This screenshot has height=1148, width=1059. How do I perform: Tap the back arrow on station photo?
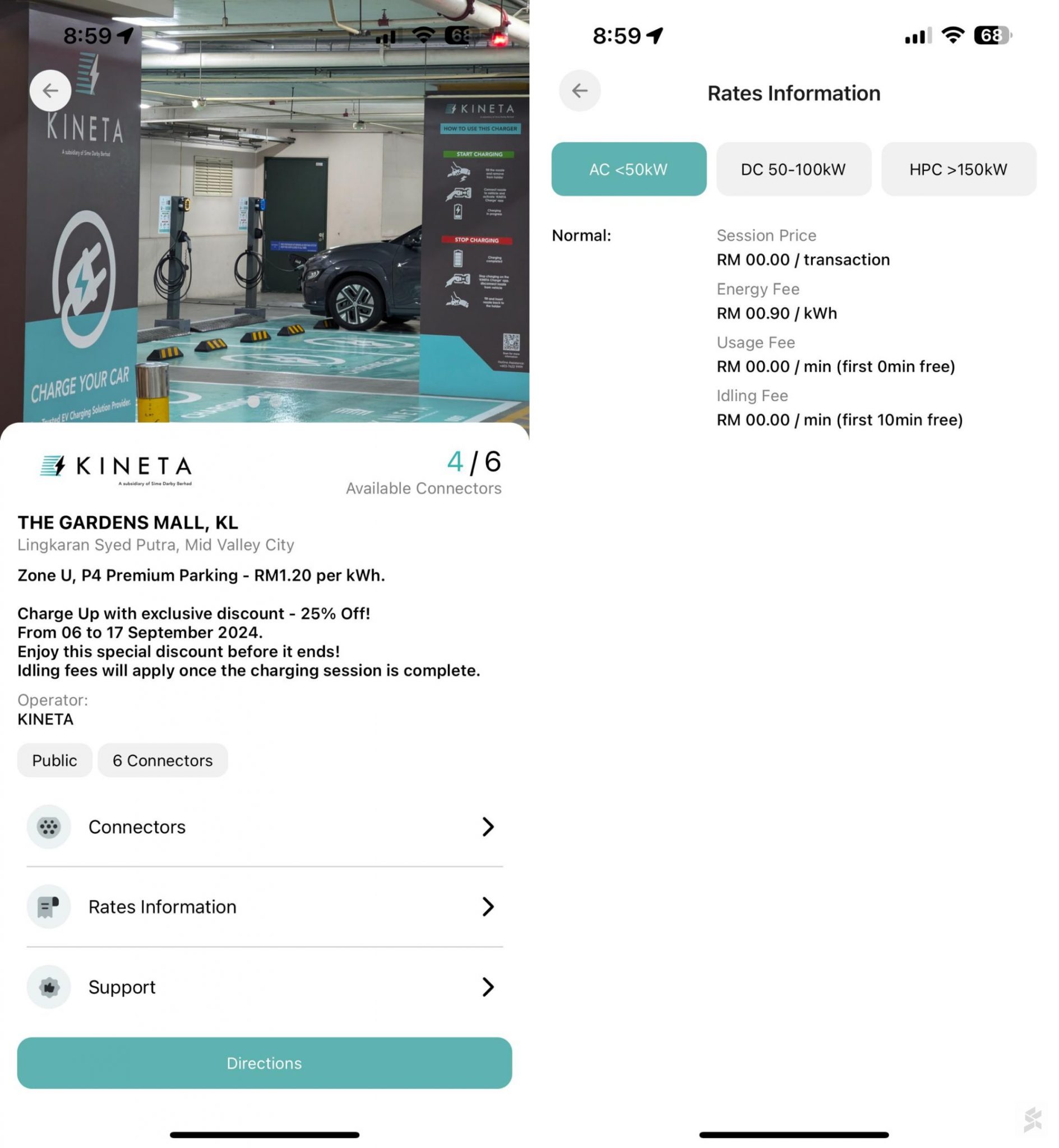coord(51,90)
